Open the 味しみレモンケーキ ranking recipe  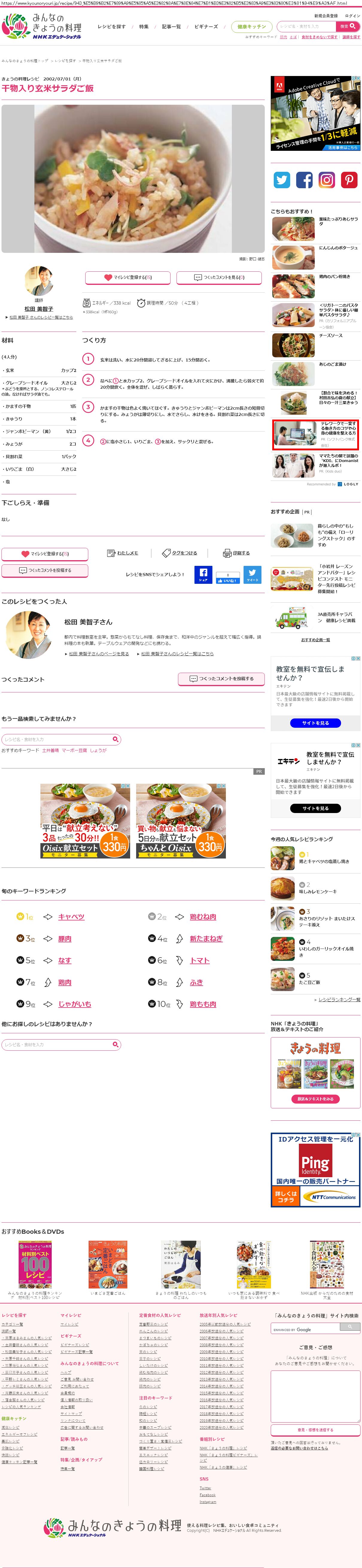coord(318,892)
